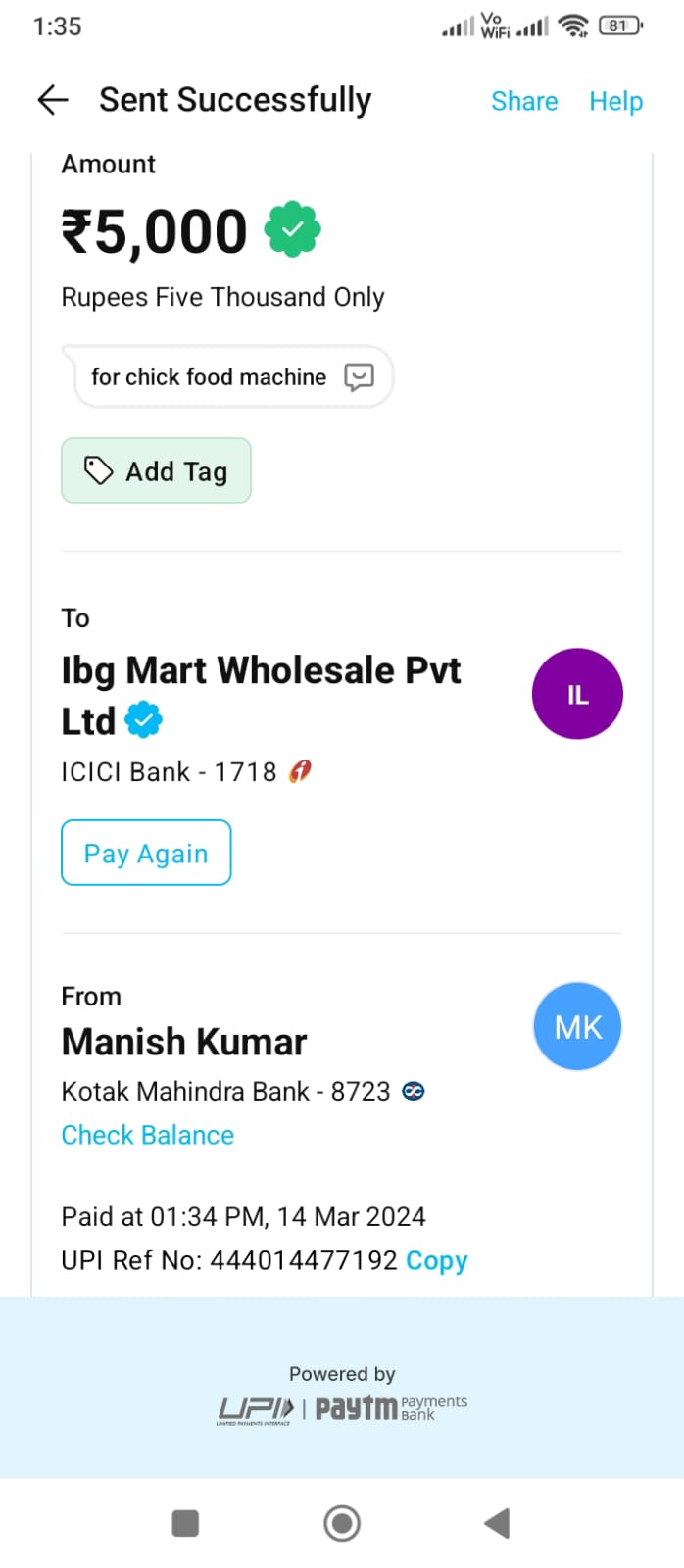The width and height of the screenshot is (684, 1568).
Task: Copy the UPI reference number
Action: point(437,1260)
